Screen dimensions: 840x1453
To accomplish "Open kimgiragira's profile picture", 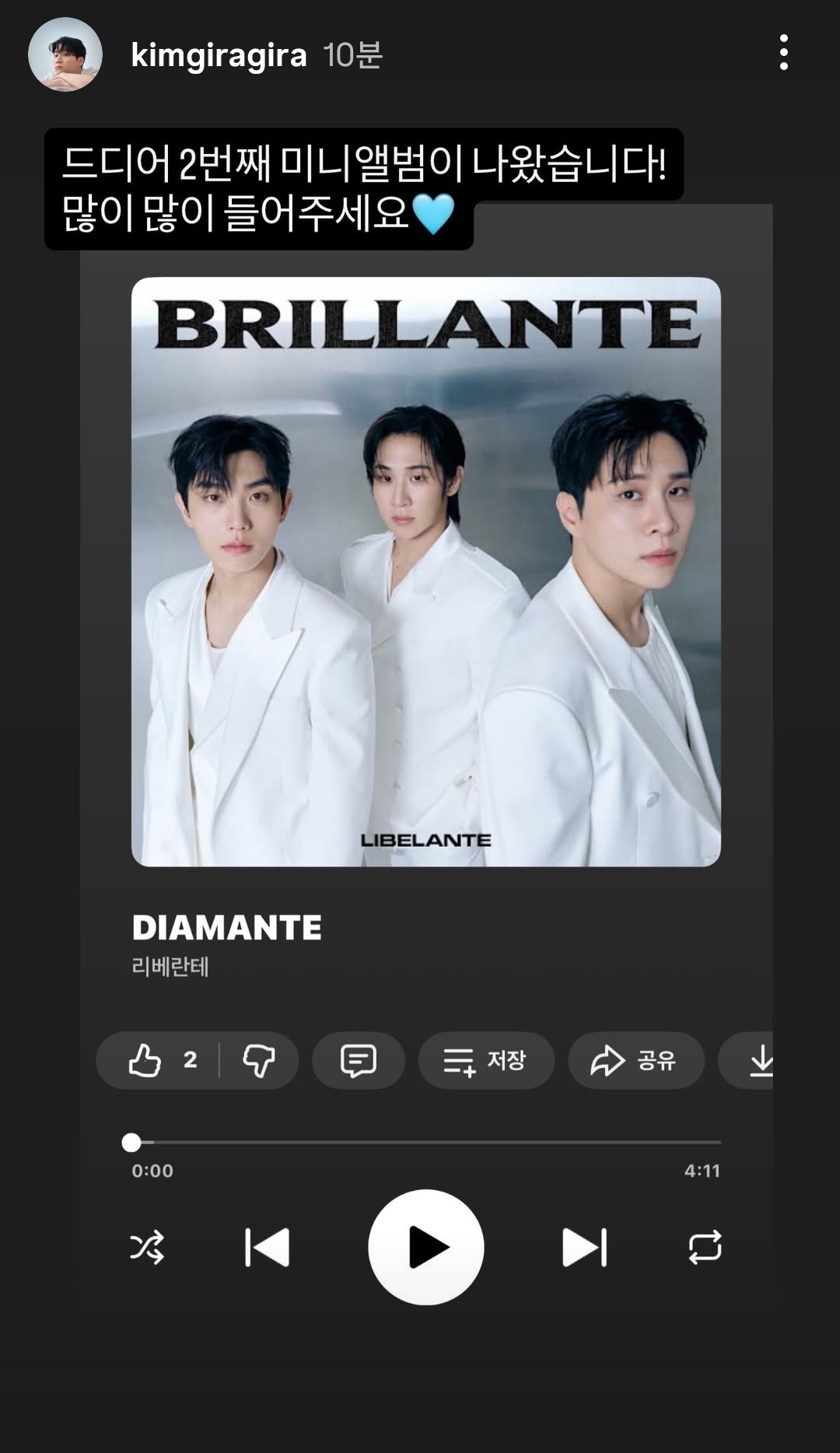I will coord(65,54).
